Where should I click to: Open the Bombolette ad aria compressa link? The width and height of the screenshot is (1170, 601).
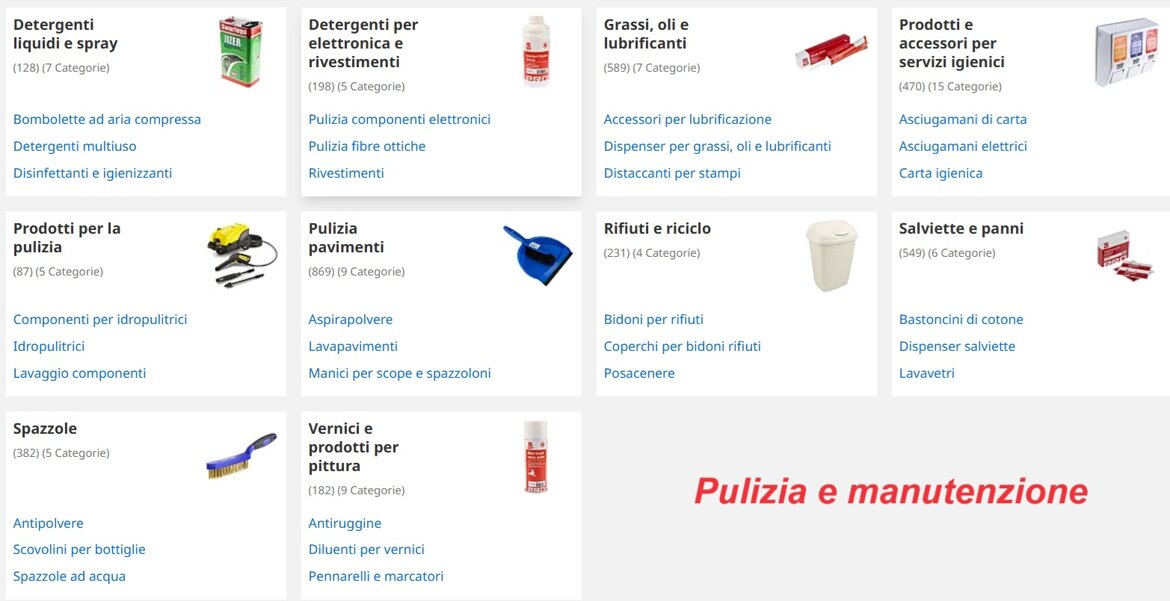(x=107, y=119)
